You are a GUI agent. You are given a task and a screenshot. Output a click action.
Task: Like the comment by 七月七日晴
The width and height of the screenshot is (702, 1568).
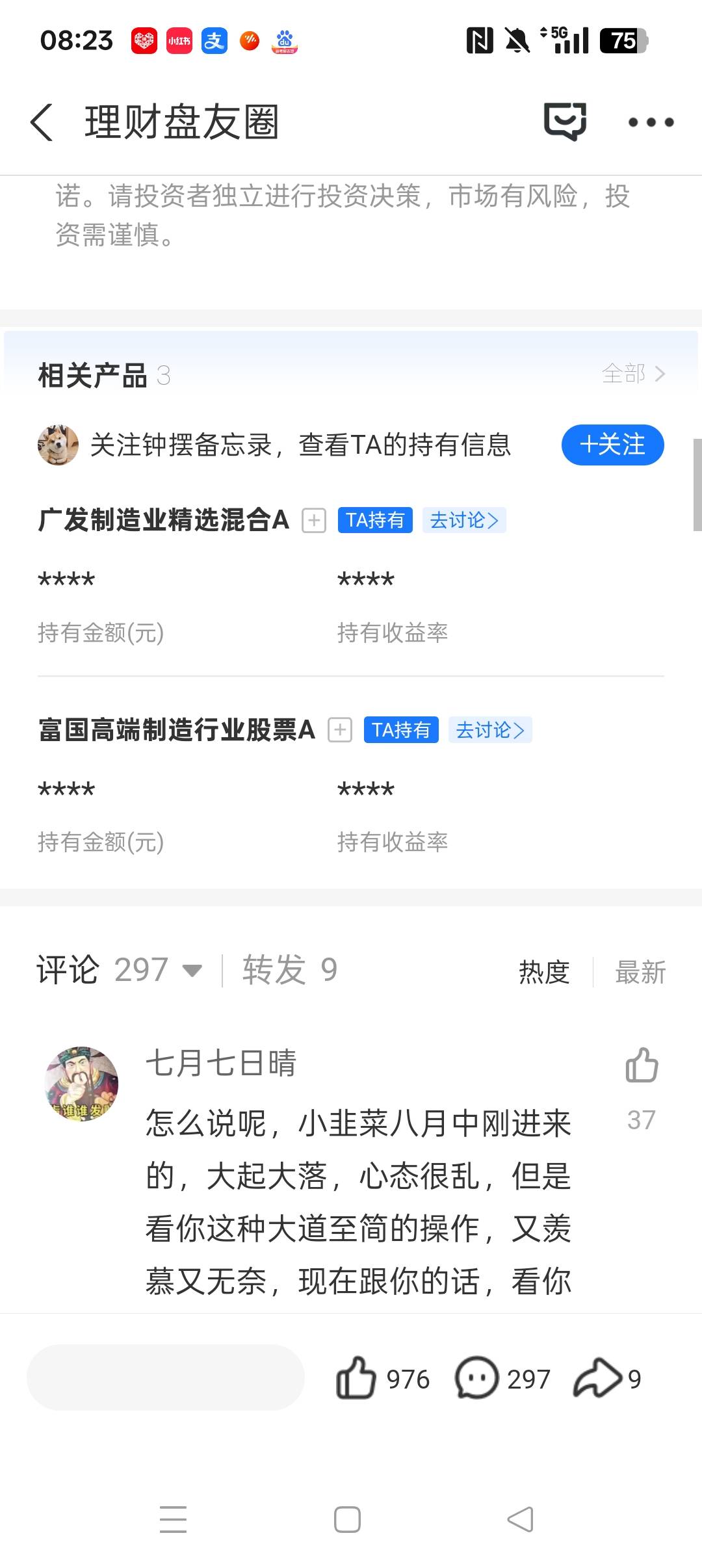(x=642, y=1066)
